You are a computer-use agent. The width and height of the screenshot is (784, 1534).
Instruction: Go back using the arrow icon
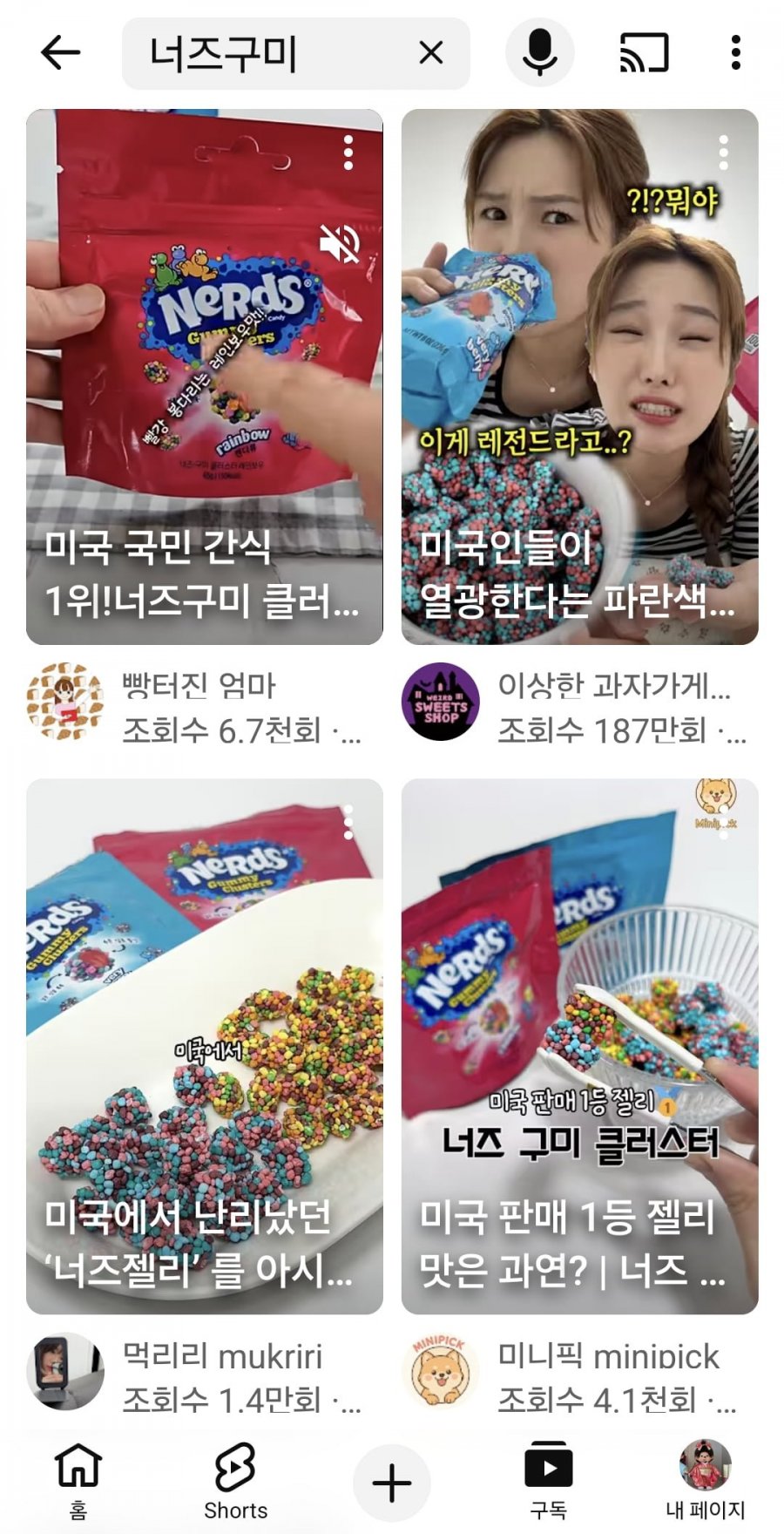(61, 53)
